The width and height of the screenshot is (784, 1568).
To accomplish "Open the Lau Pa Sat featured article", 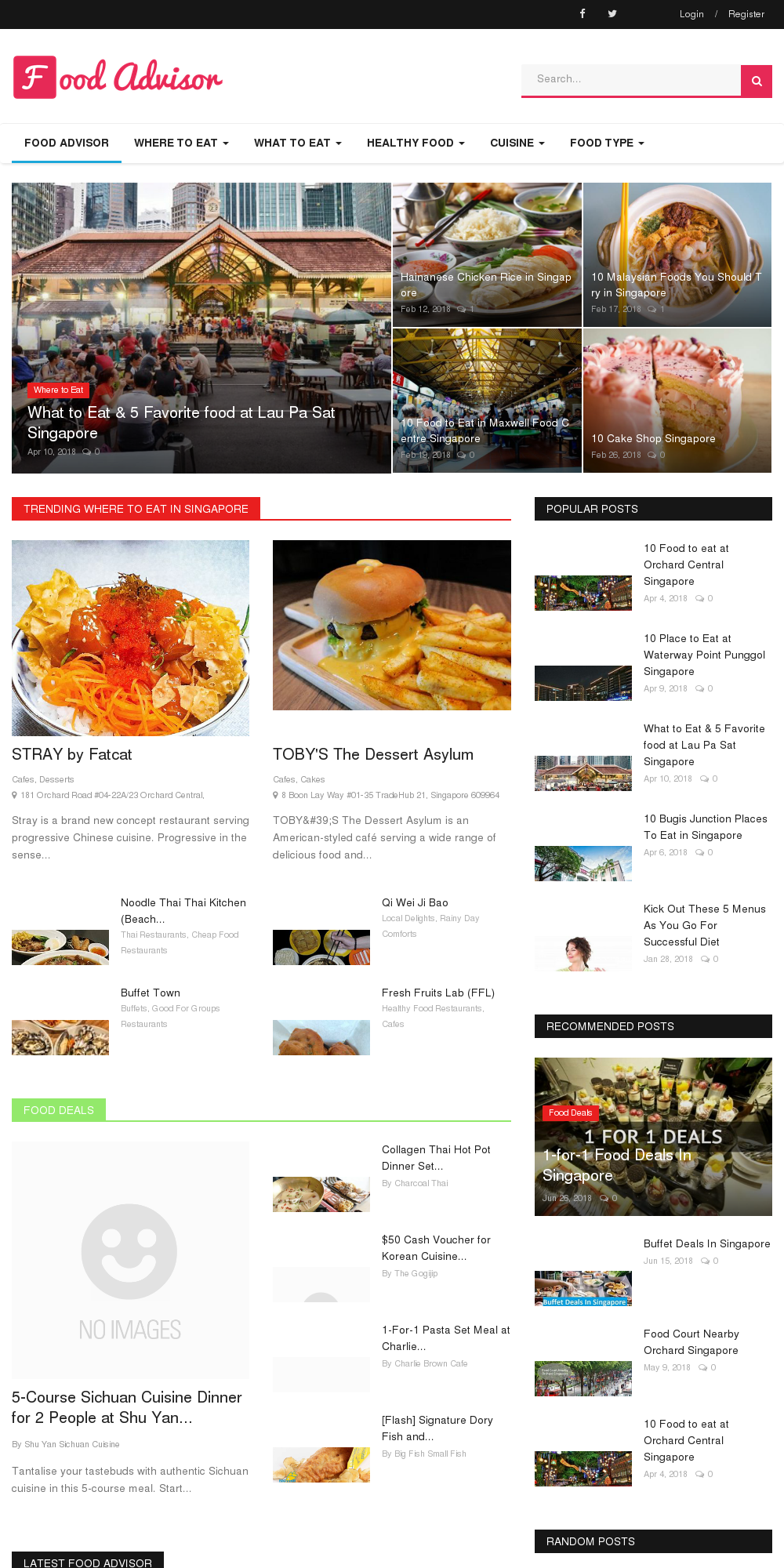I will pyautogui.click(x=181, y=422).
